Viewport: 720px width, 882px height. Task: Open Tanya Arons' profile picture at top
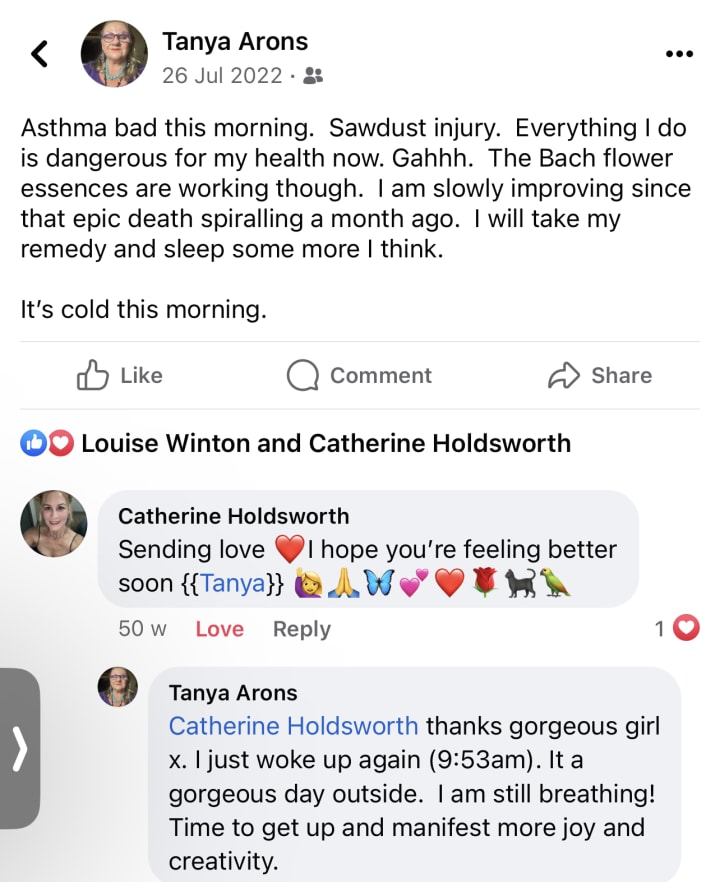115,54
